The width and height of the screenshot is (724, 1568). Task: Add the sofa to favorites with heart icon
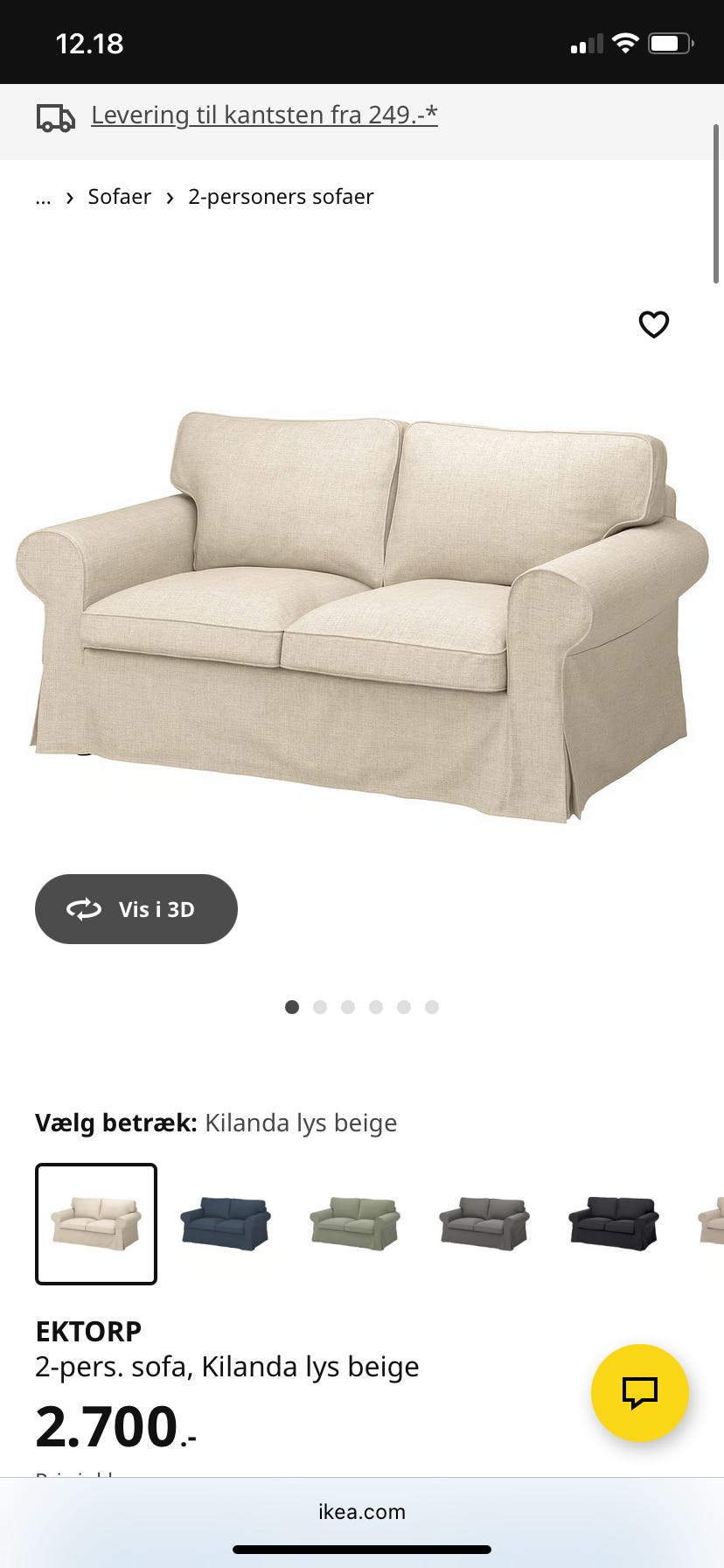[x=654, y=325]
